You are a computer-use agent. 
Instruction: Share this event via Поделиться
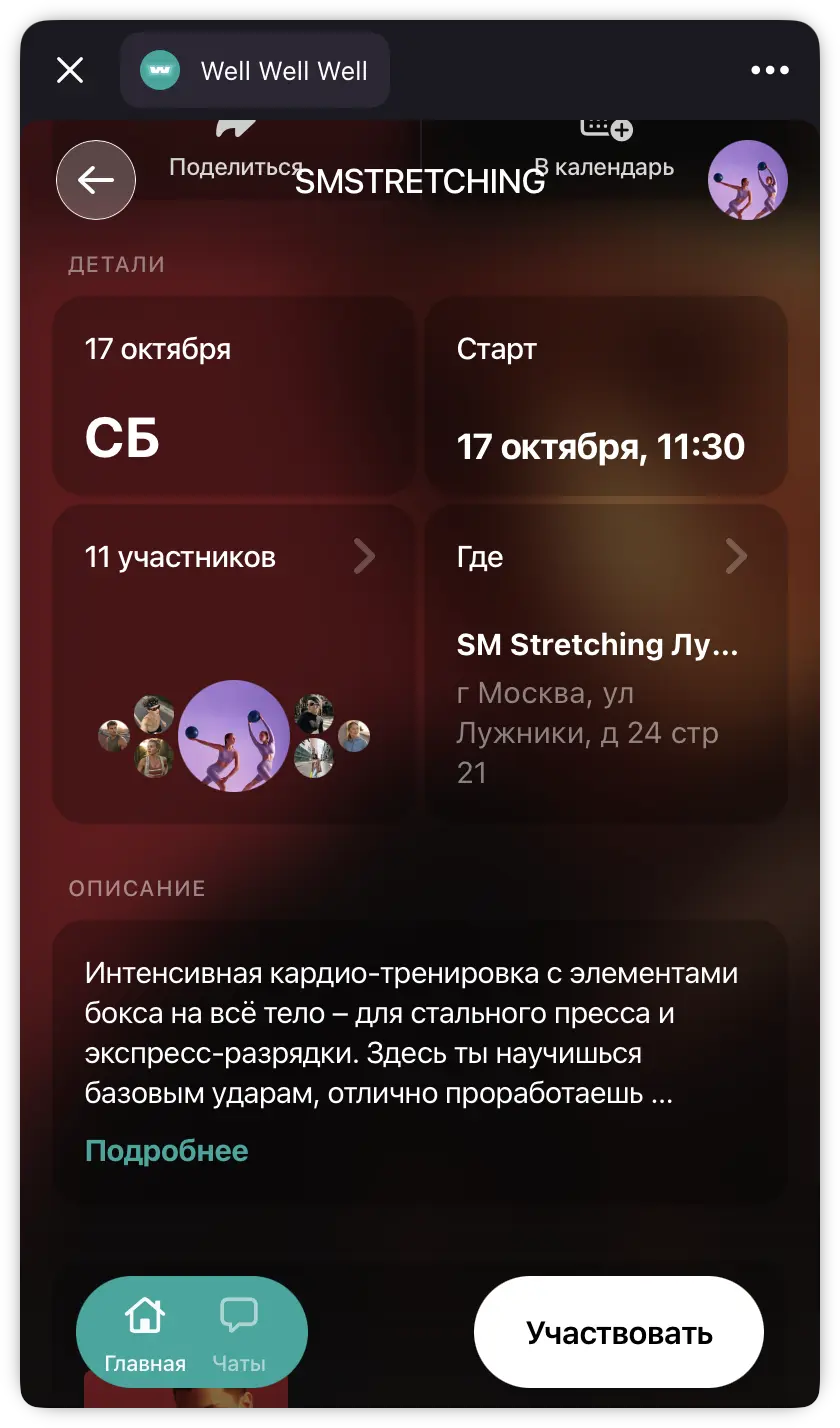click(x=236, y=152)
